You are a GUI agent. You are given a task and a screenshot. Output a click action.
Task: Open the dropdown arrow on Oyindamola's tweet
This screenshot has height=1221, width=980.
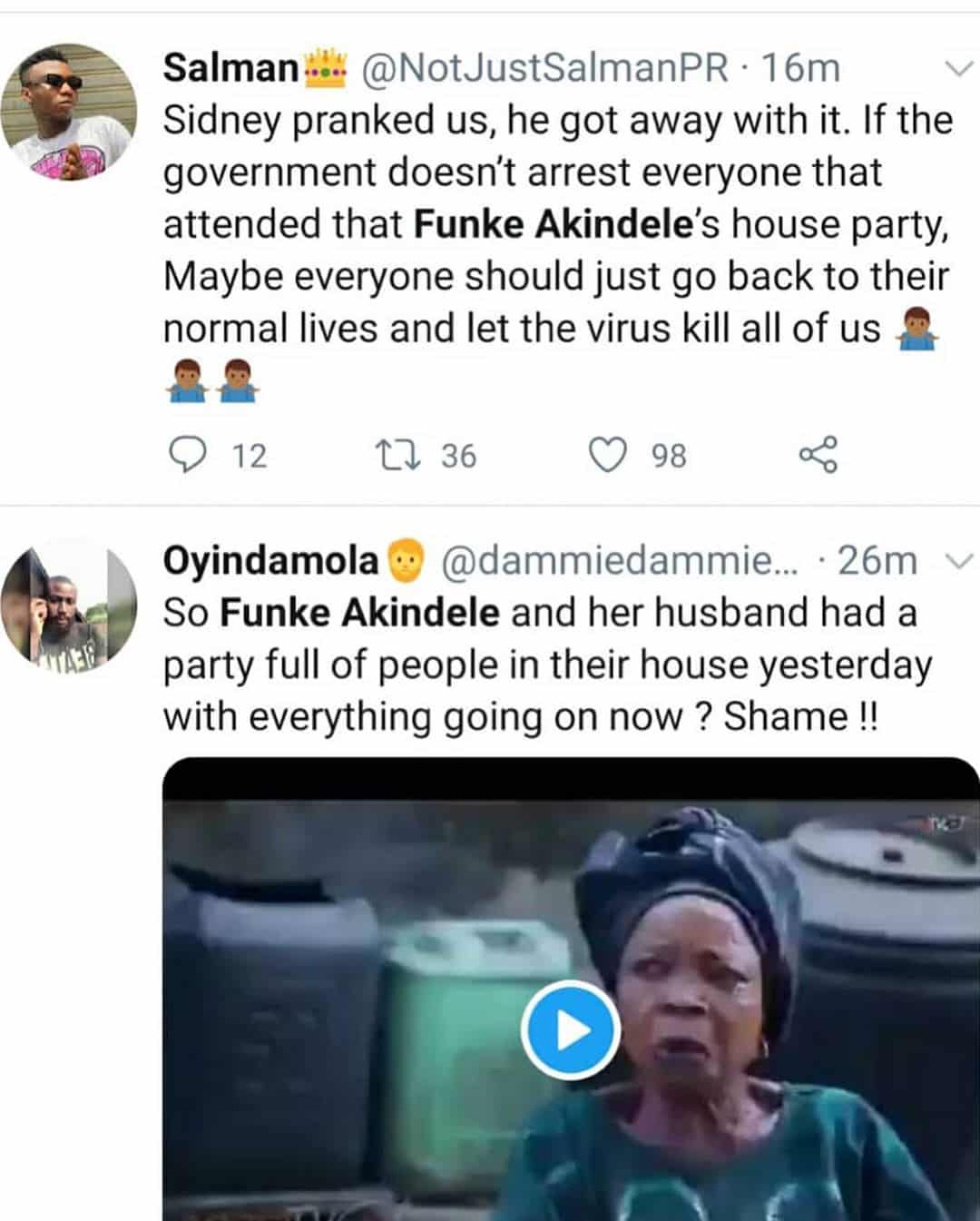click(958, 562)
